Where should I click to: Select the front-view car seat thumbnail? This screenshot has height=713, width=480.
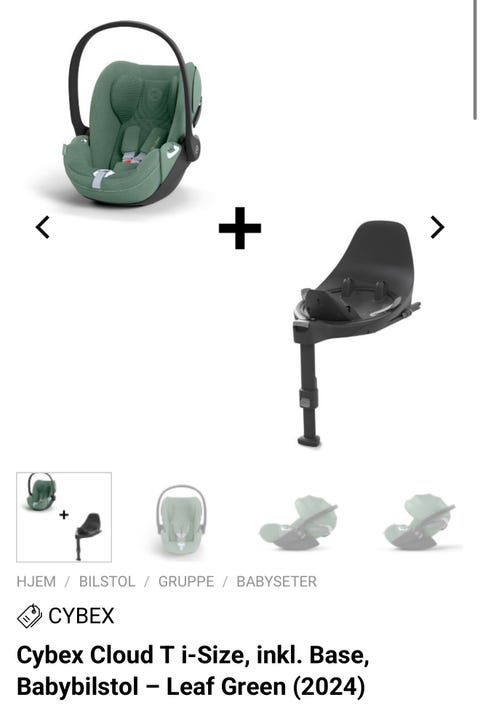coord(181,519)
